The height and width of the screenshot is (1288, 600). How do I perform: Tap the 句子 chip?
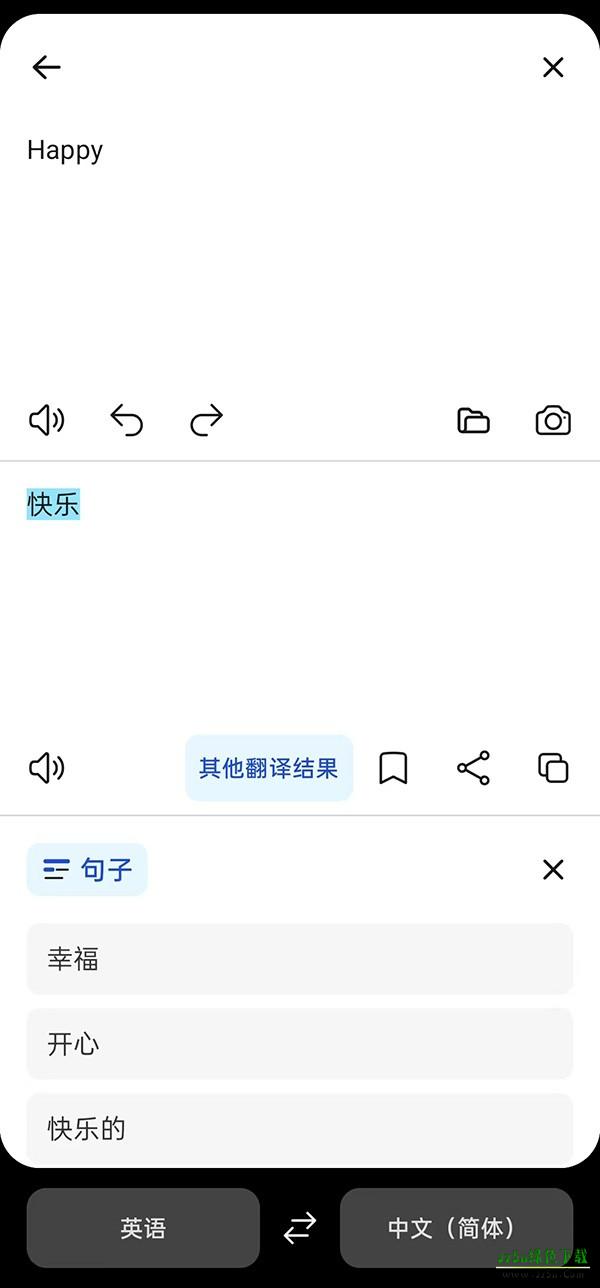pos(87,870)
